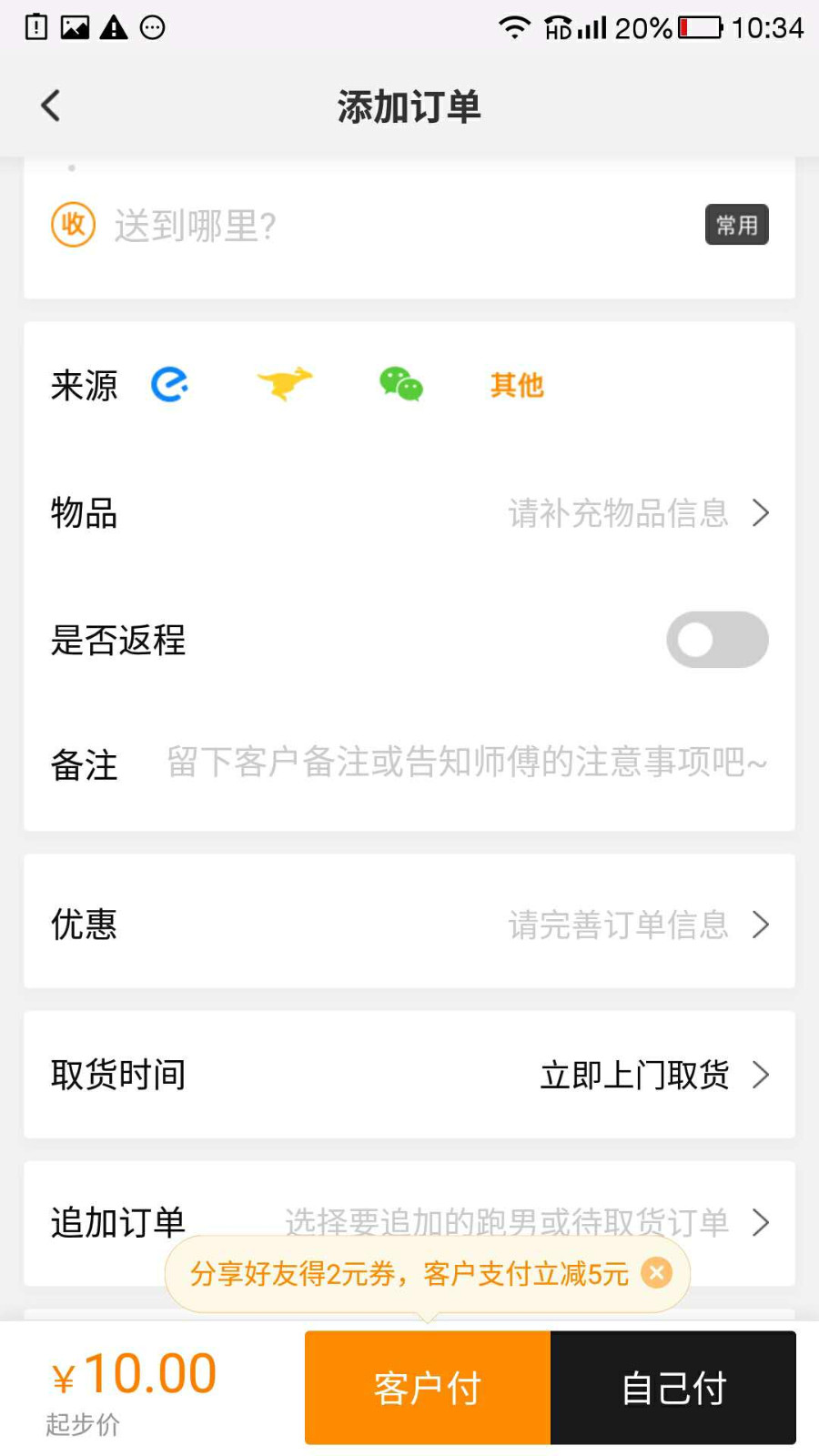
Task: Toggle the 是否返程 switch
Action: [717, 640]
